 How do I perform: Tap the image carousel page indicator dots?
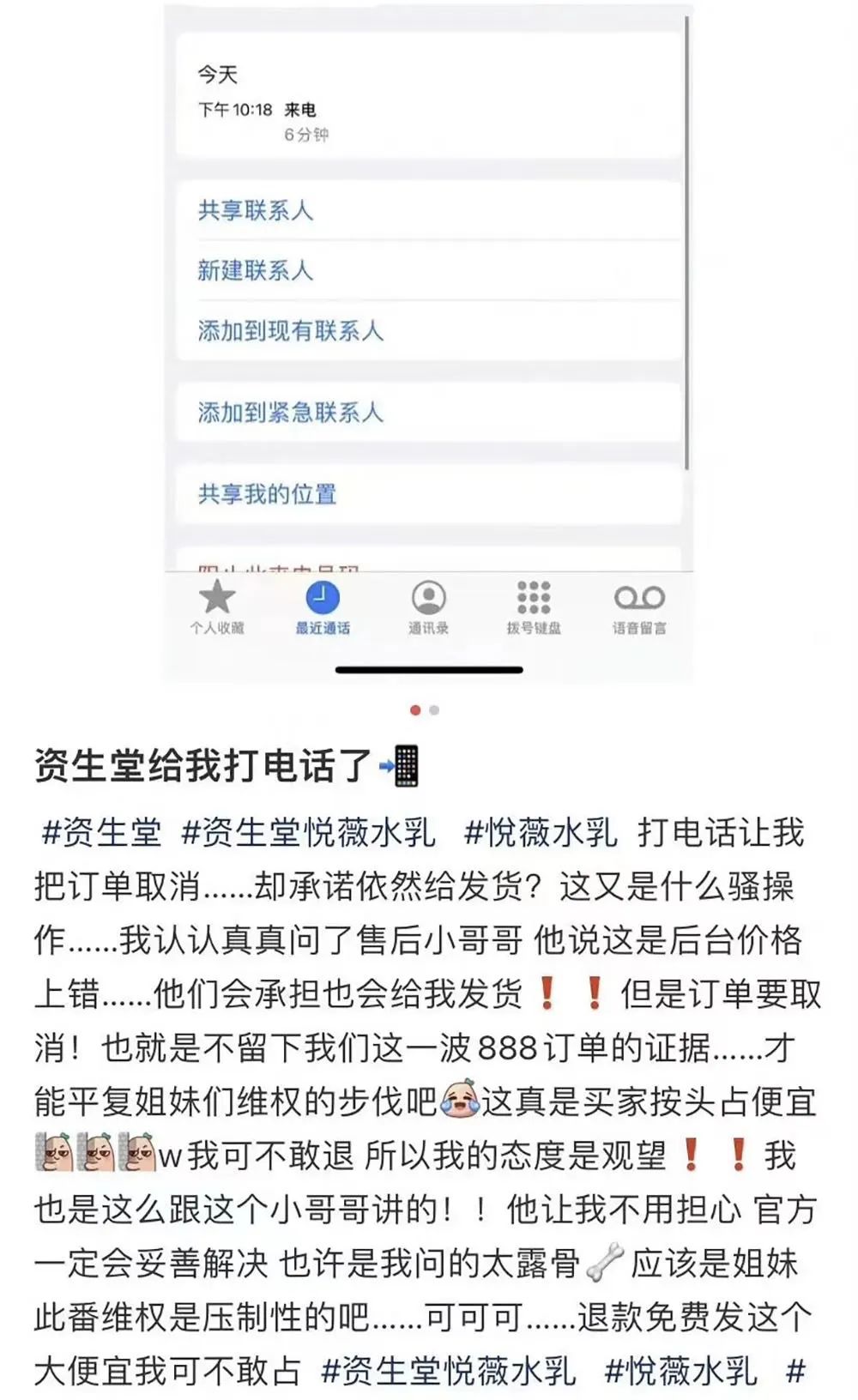[425, 710]
